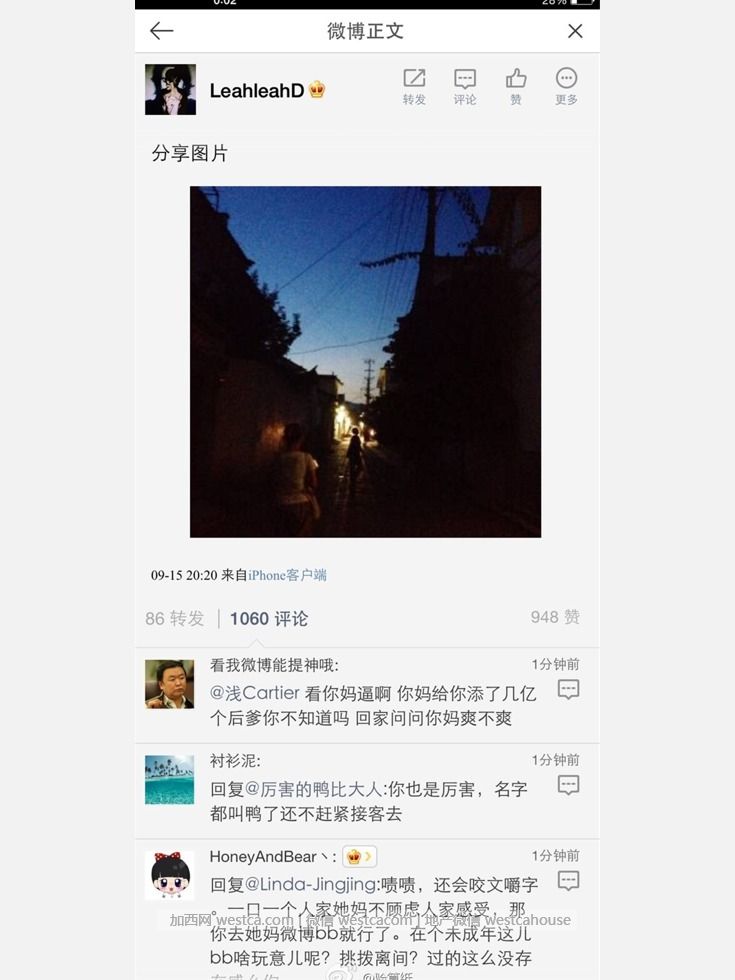The width and height of the screenshot is (735, 980).
Task: Show the 948 赞 list
Action: pos(555,618)
